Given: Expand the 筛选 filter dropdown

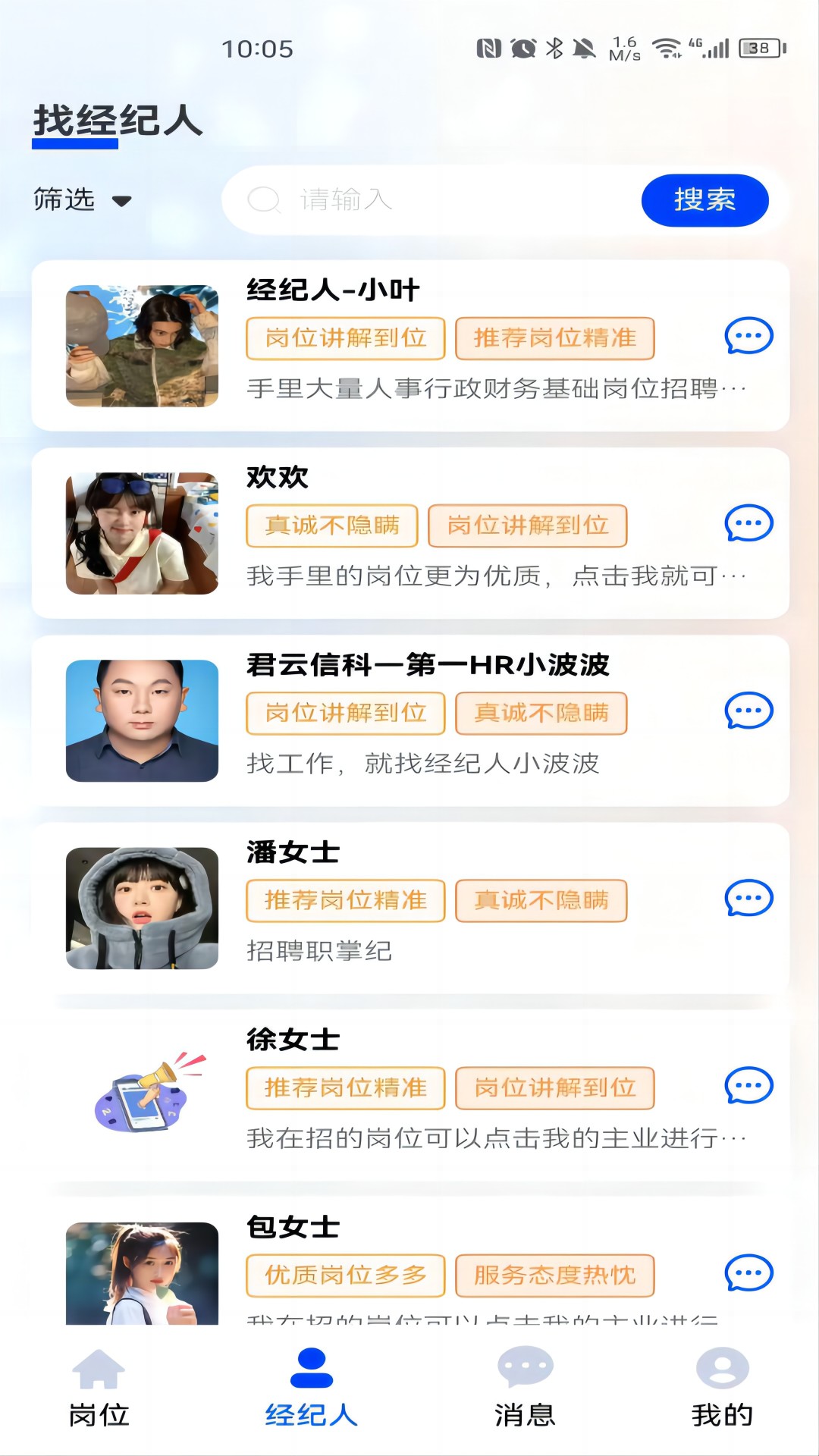Looking at the screenshot, I should tap(82, 200).
